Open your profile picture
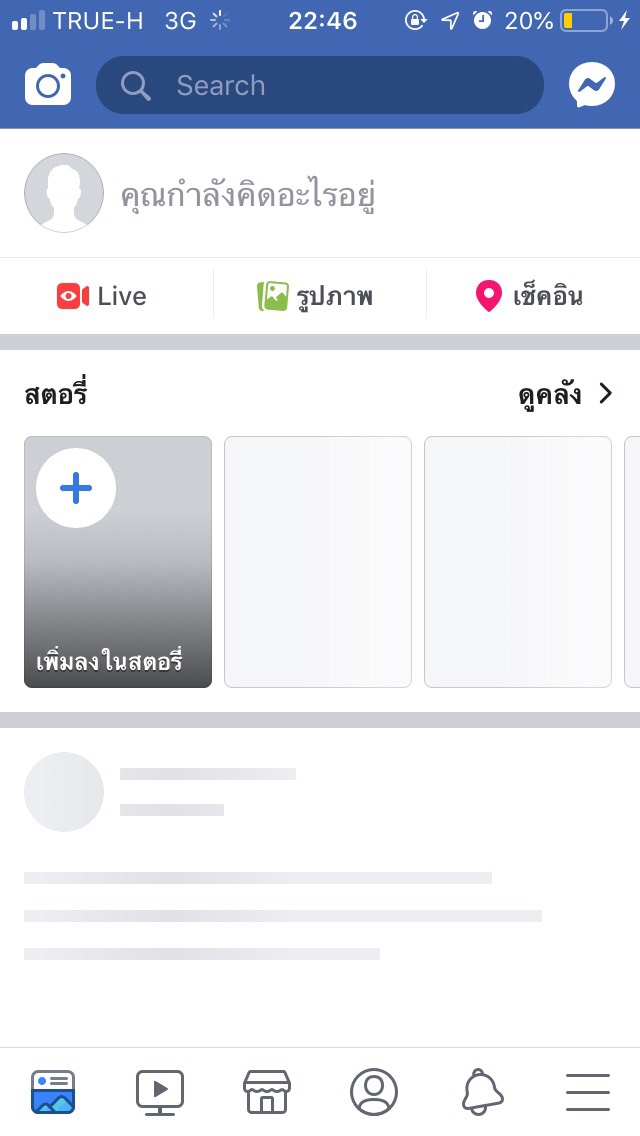The image size is (640, 1136). 64,193
